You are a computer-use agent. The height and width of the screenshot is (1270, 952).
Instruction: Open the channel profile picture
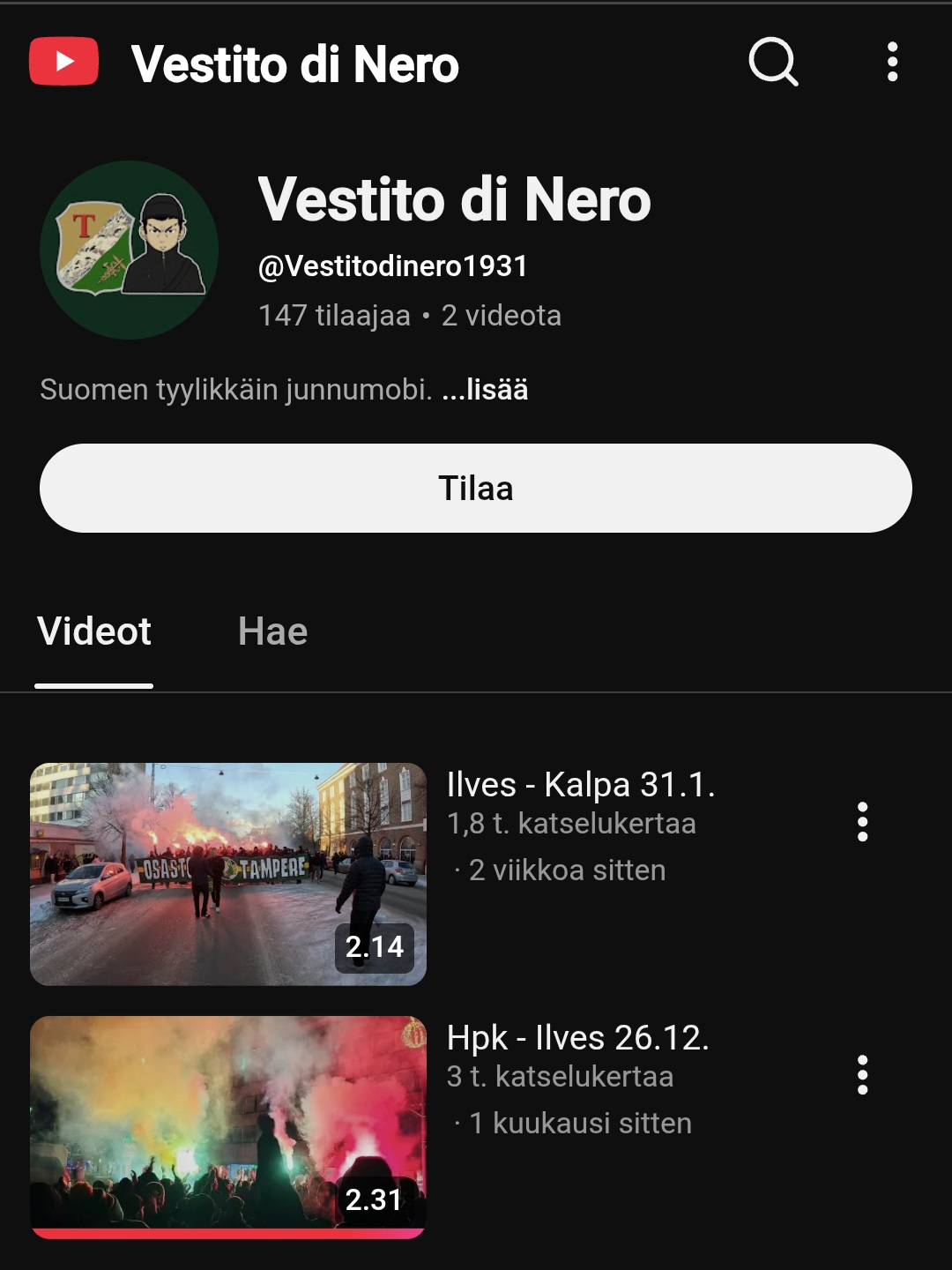point(130,250)
